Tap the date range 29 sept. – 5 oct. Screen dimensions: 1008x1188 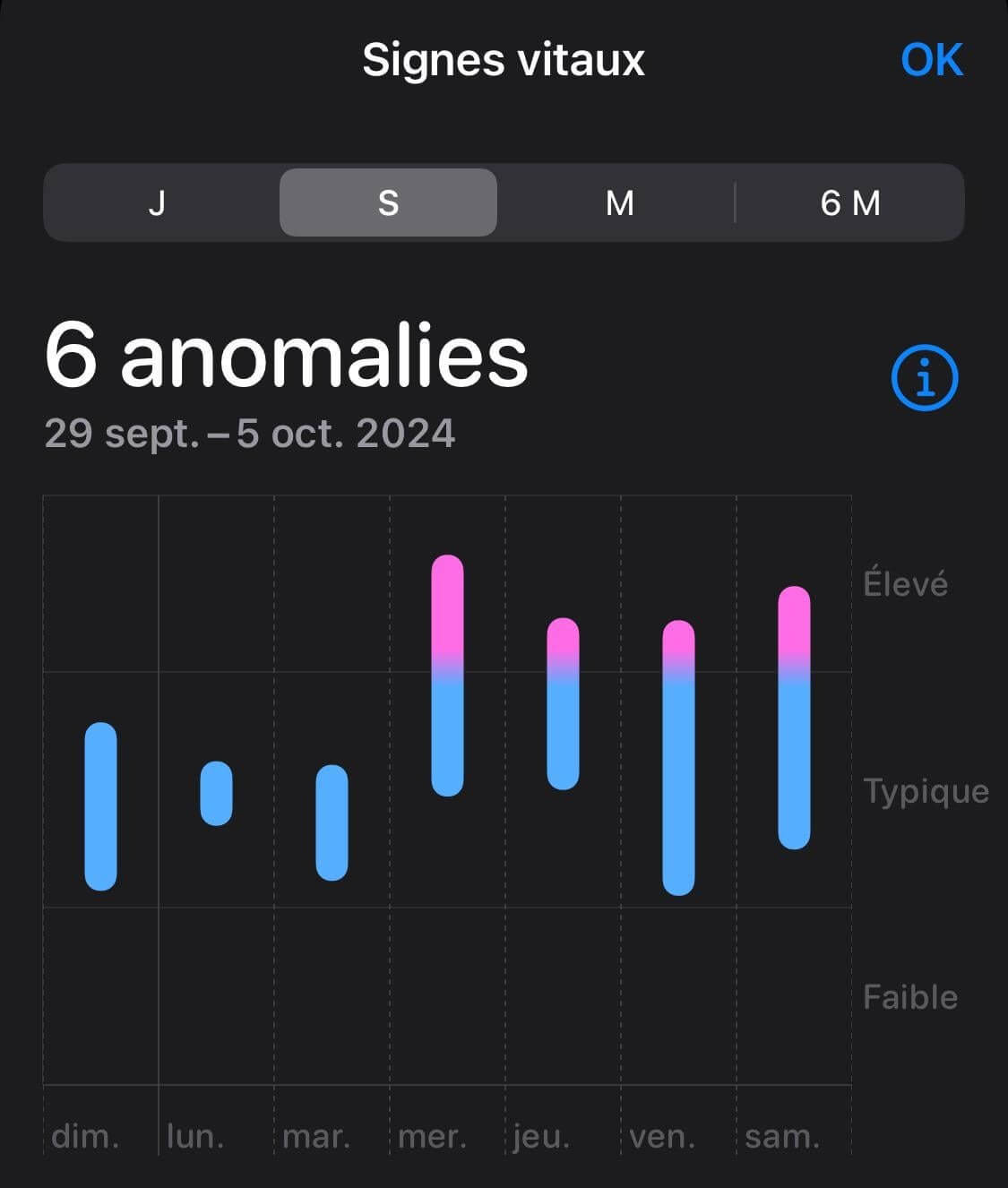(249, 435)
